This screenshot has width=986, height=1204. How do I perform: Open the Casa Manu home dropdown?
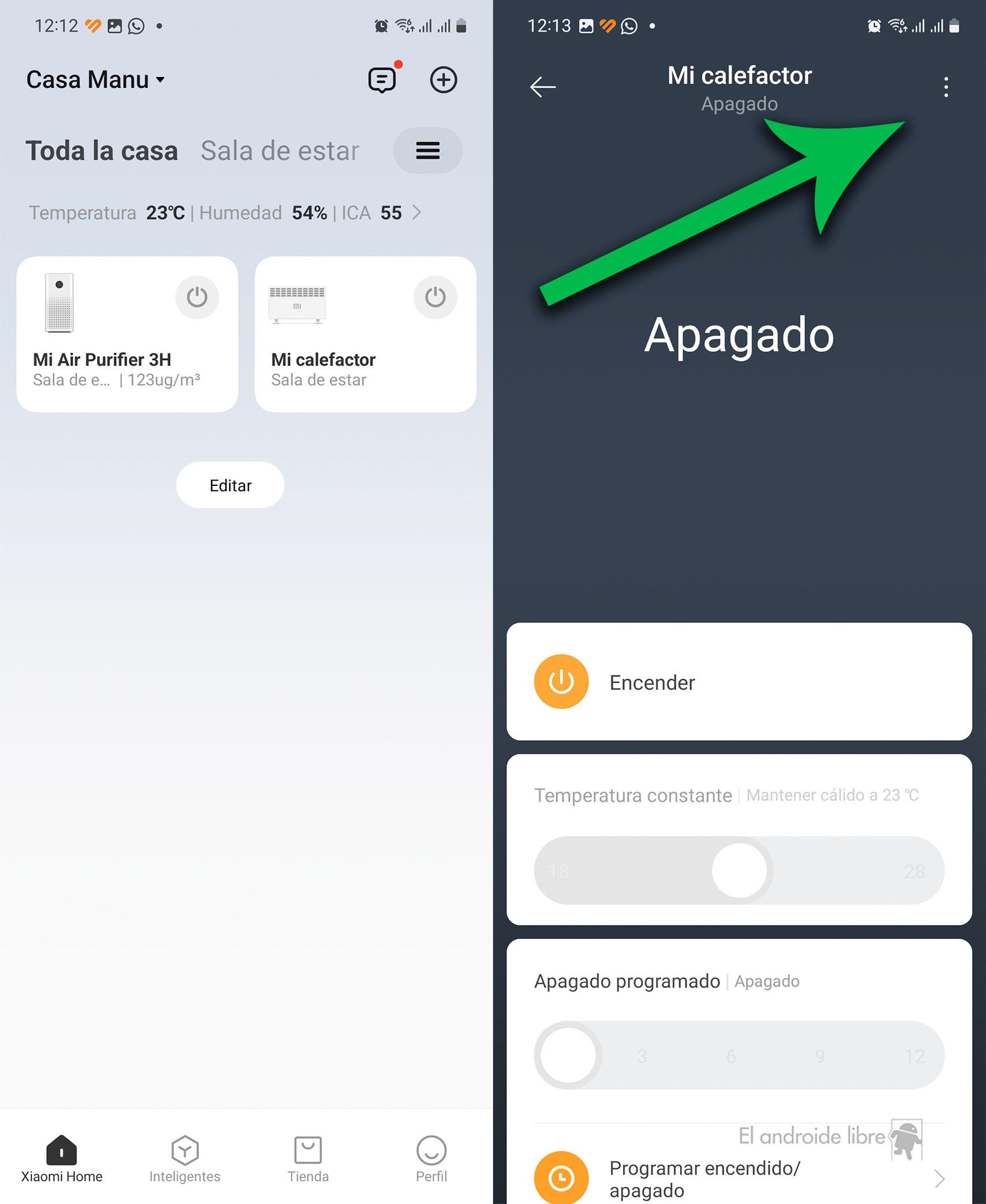click(x=96, y=80)
